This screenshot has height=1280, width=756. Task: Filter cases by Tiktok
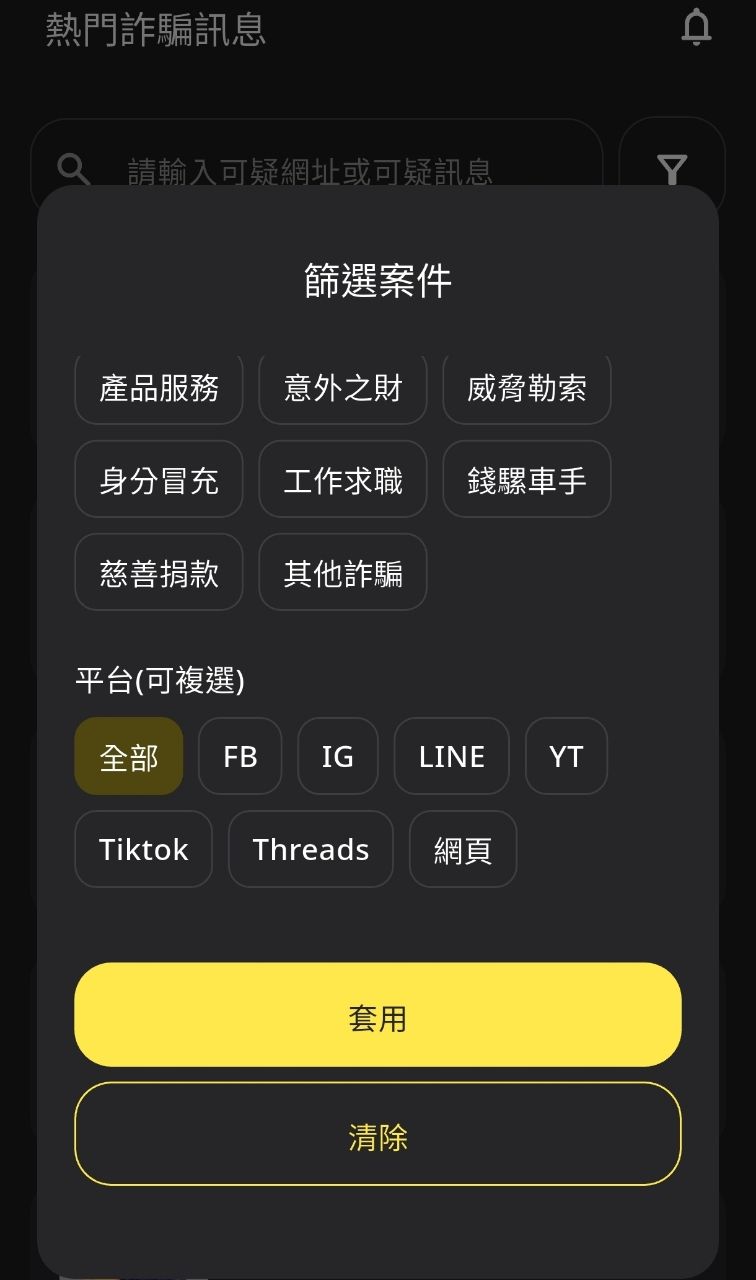144,850
